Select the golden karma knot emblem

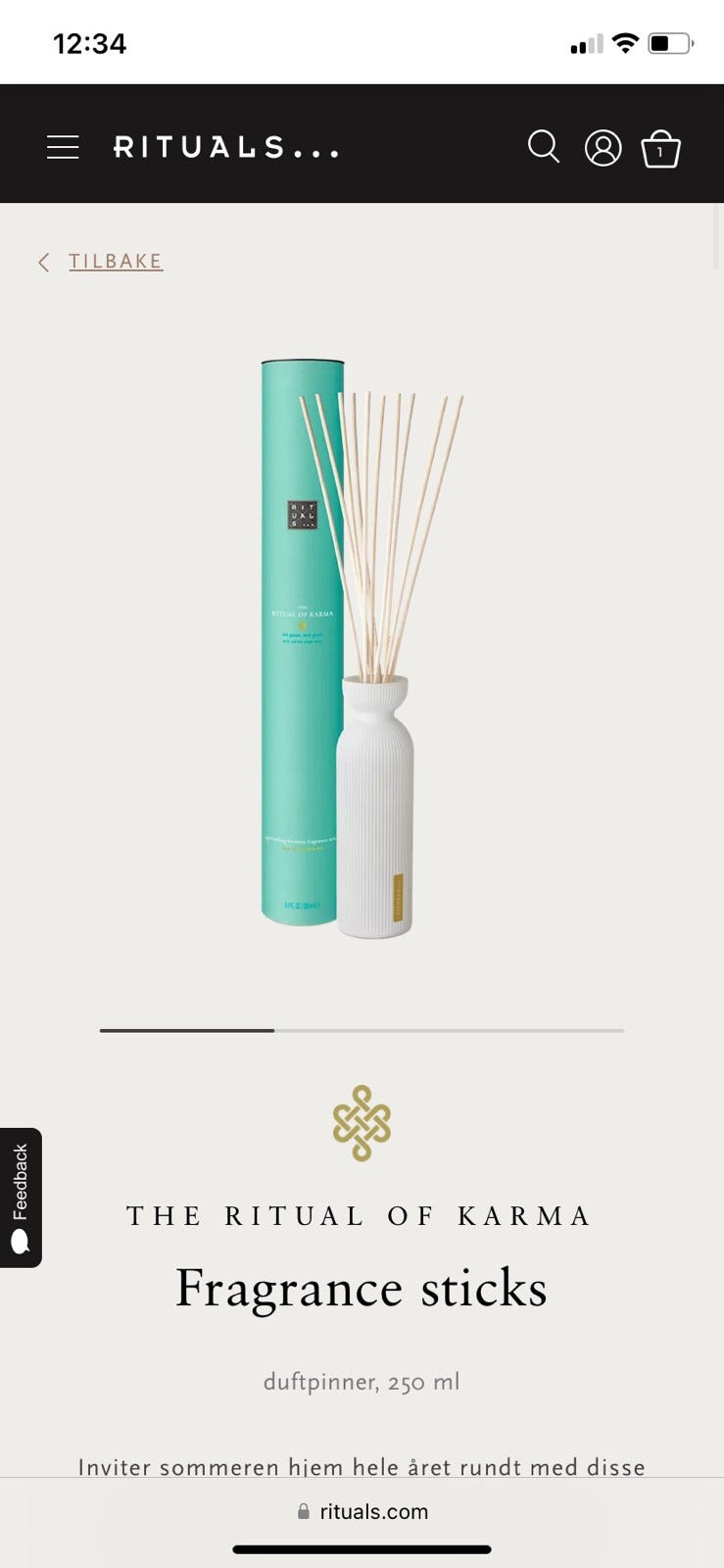tap(362, 1123)
